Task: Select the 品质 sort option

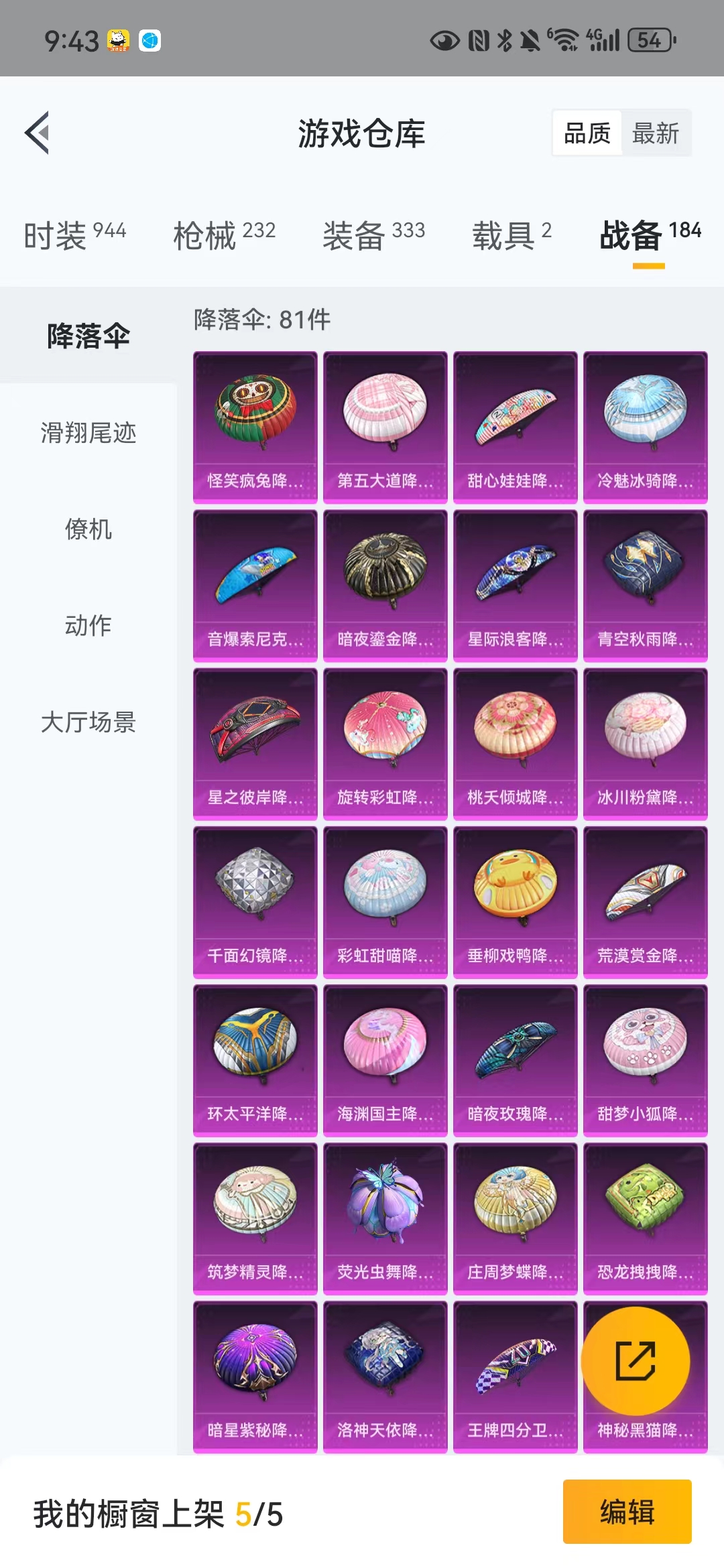Action: click(x=587, y=133)
